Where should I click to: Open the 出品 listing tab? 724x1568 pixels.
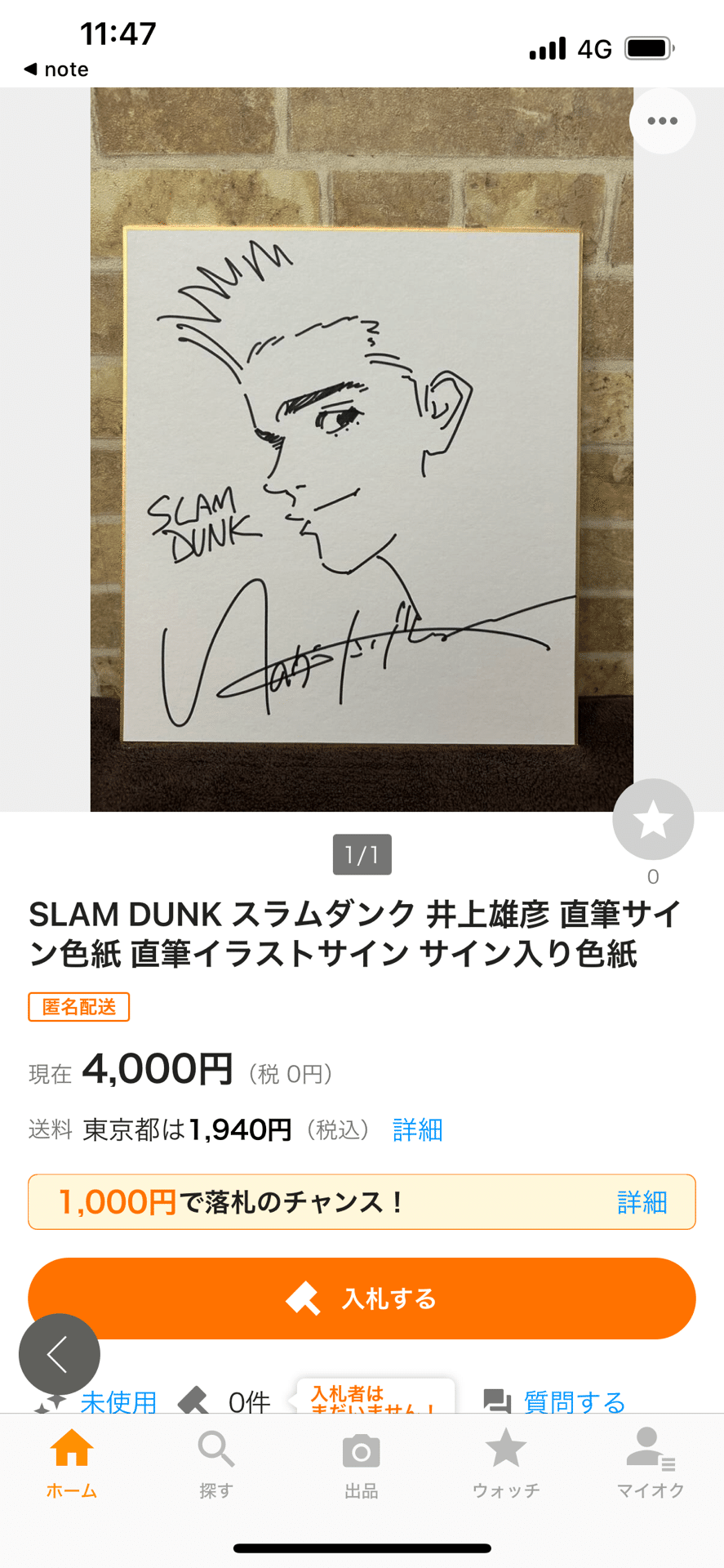click(x=361, y=1464)
